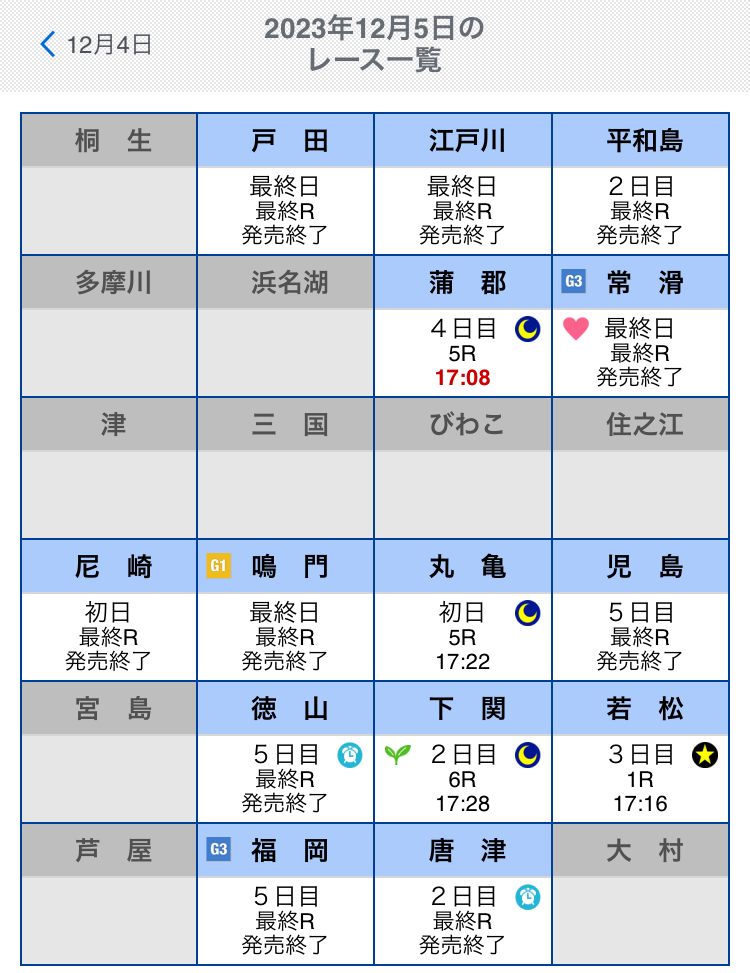Open 蒲郡 5R at 17:08
Screen dimensions: 750x973
coord(463,352)
